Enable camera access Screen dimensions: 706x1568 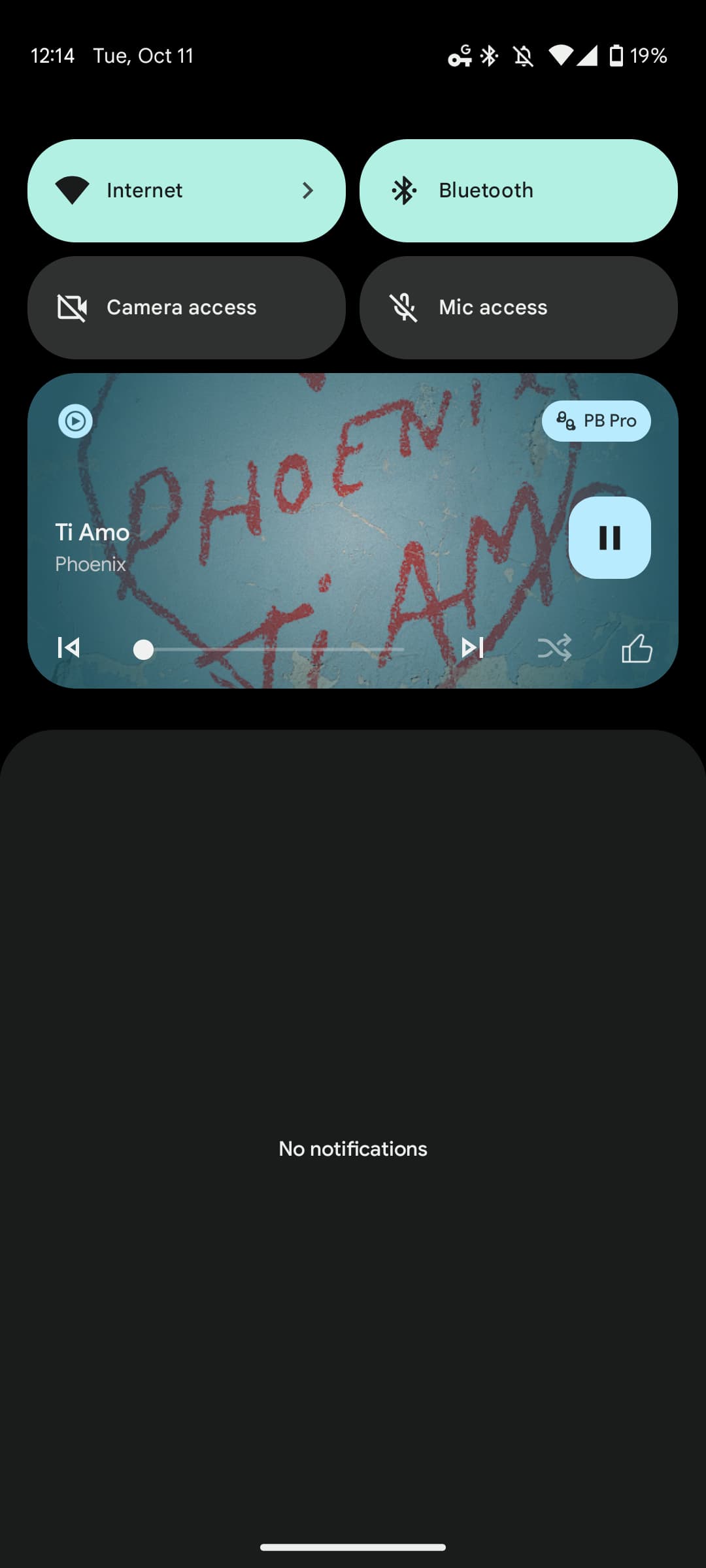click(187, 307)
